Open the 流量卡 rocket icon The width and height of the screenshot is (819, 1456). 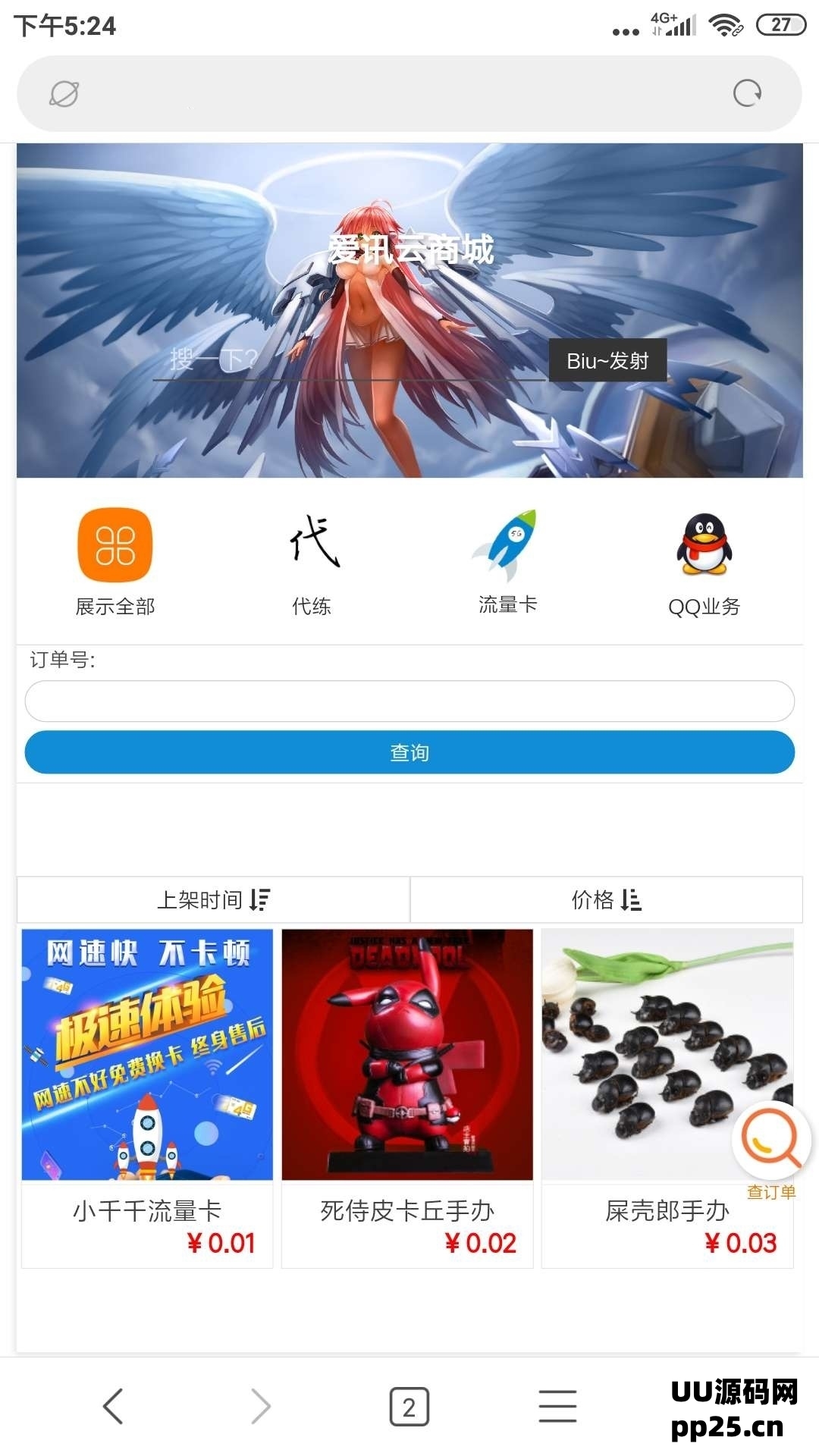pos(507,542)
